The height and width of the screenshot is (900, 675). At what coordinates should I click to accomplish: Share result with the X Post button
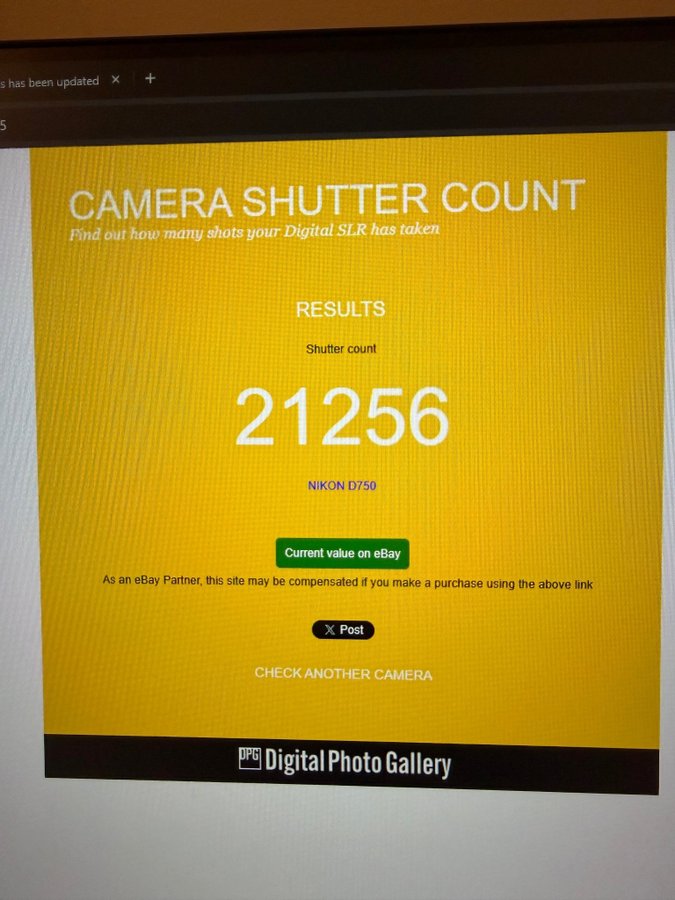pos(343,630)
